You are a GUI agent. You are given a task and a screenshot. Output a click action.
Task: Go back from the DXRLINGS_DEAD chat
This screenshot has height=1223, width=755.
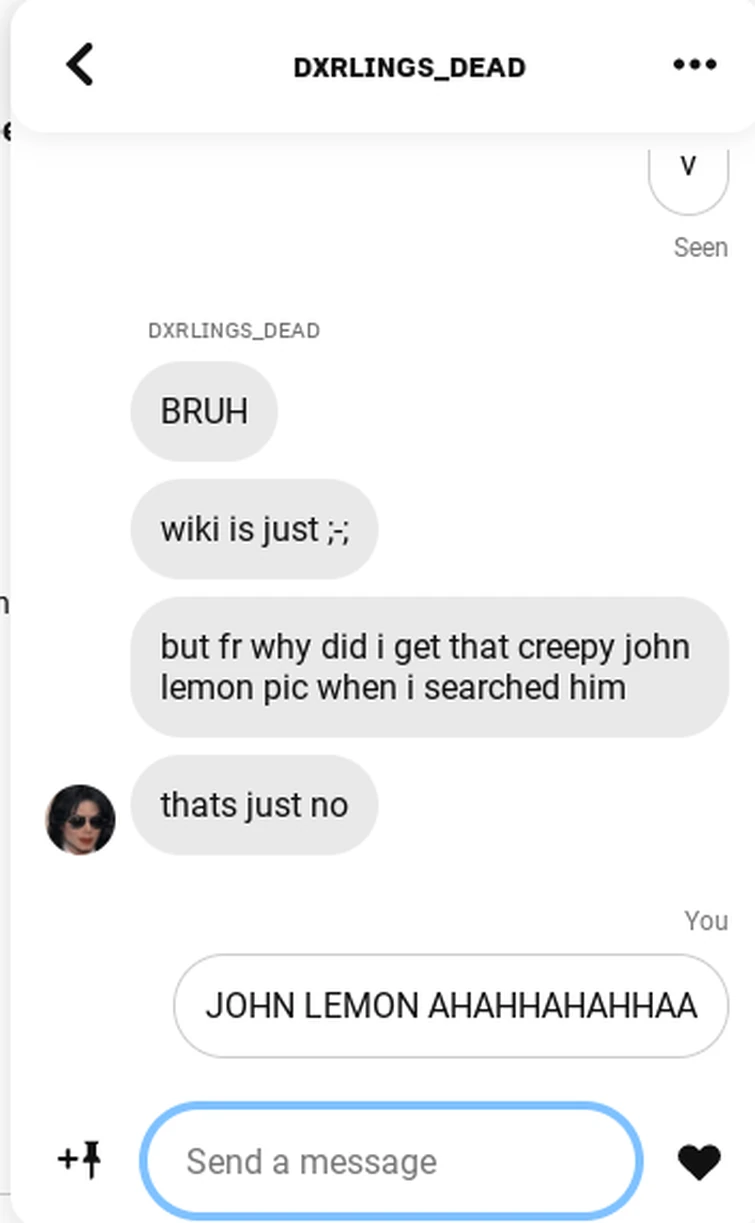click(80, 65)
